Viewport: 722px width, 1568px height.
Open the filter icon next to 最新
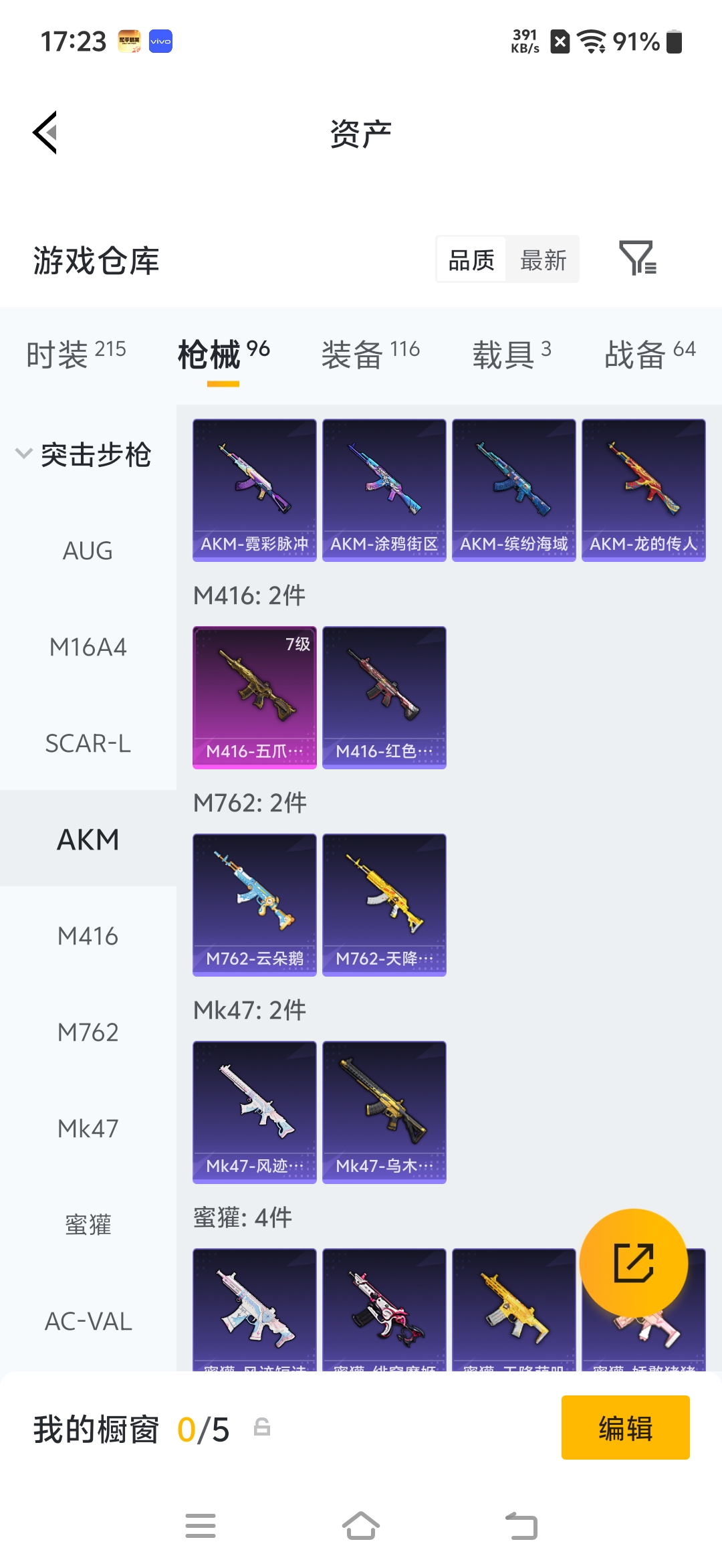point(637,258)
